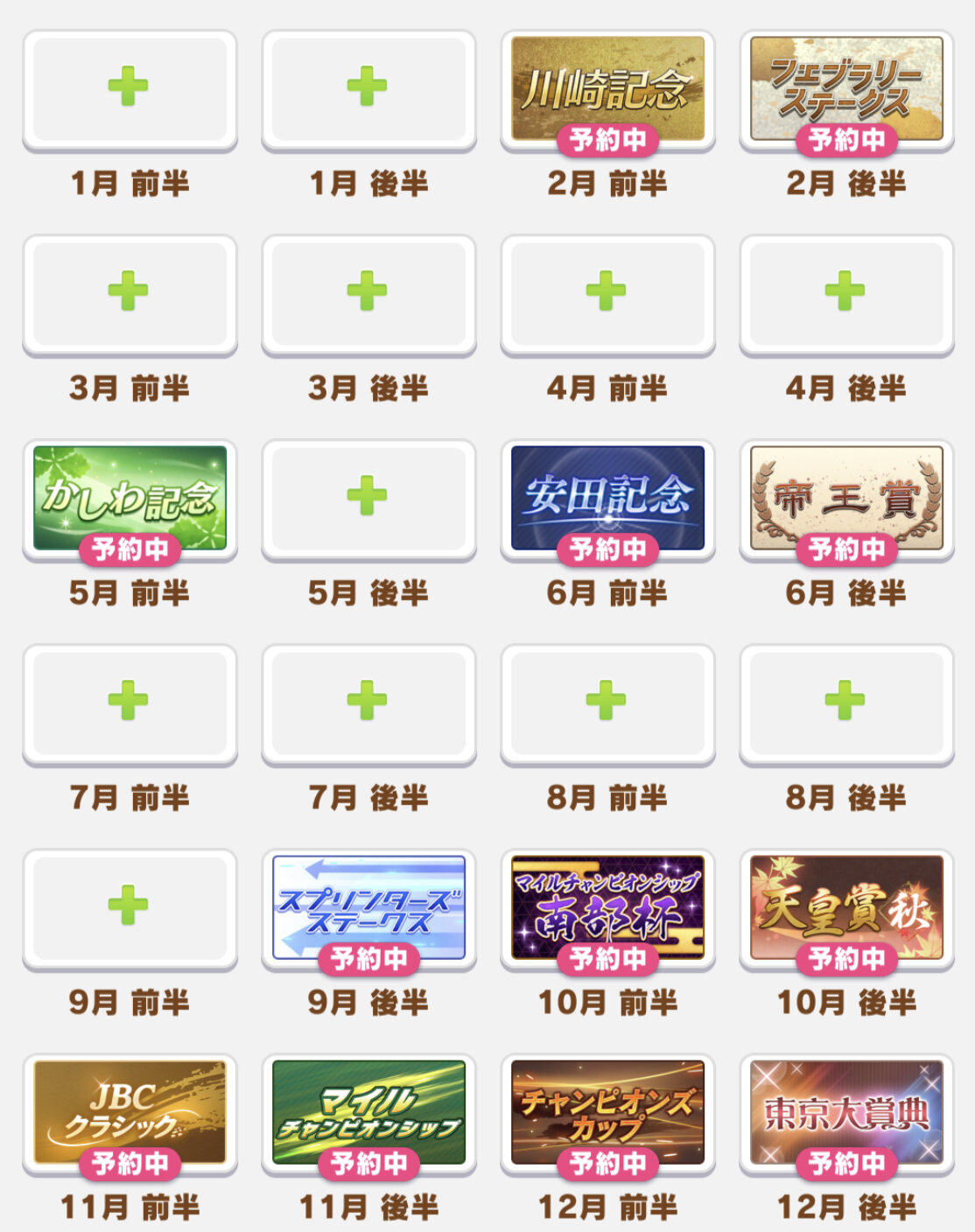This screenshot has height=1232, width=975.
Task: Open the マイルチャンピオンシップ race in 11月 後半
Action: point(368,1111)
